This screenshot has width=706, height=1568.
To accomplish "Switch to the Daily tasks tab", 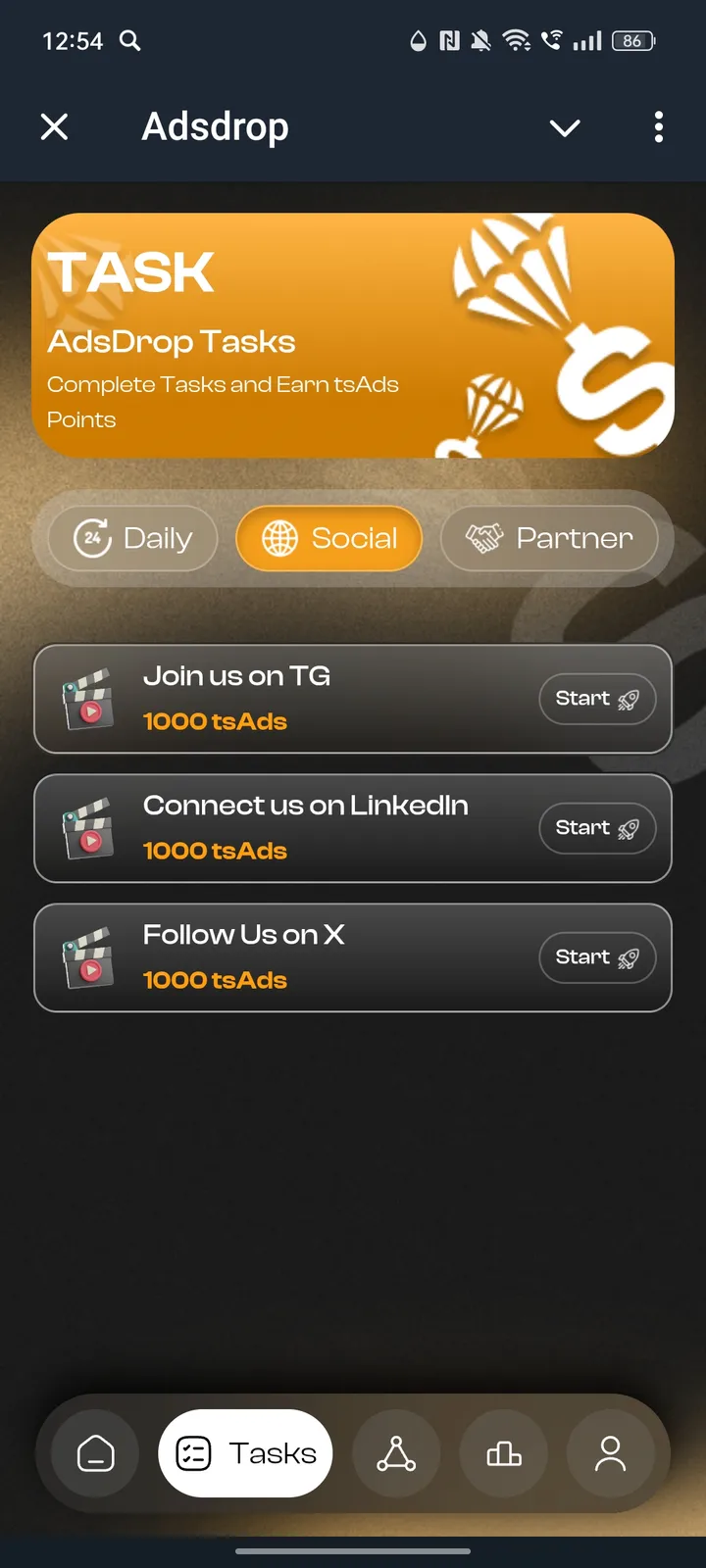I will click(133, 538).
